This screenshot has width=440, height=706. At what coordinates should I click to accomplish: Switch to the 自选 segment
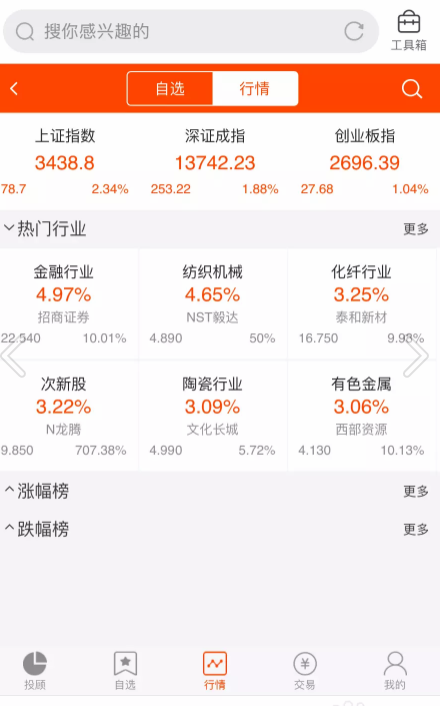pos(170,88)
